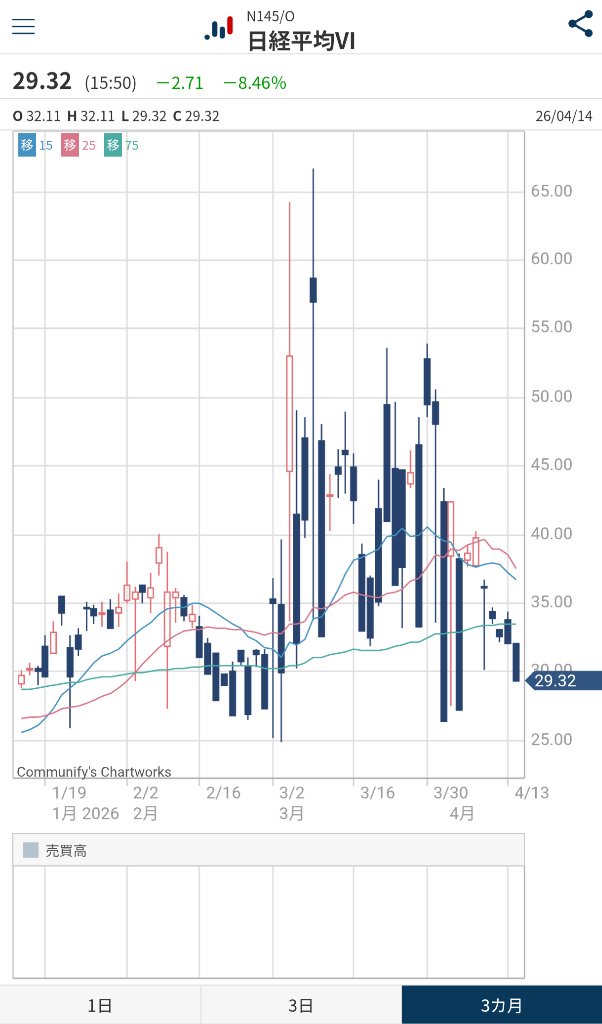This screenshot has height=1024, width=602.
Task: Switch to the 3日 chart range
Action: coord(301,1005)
